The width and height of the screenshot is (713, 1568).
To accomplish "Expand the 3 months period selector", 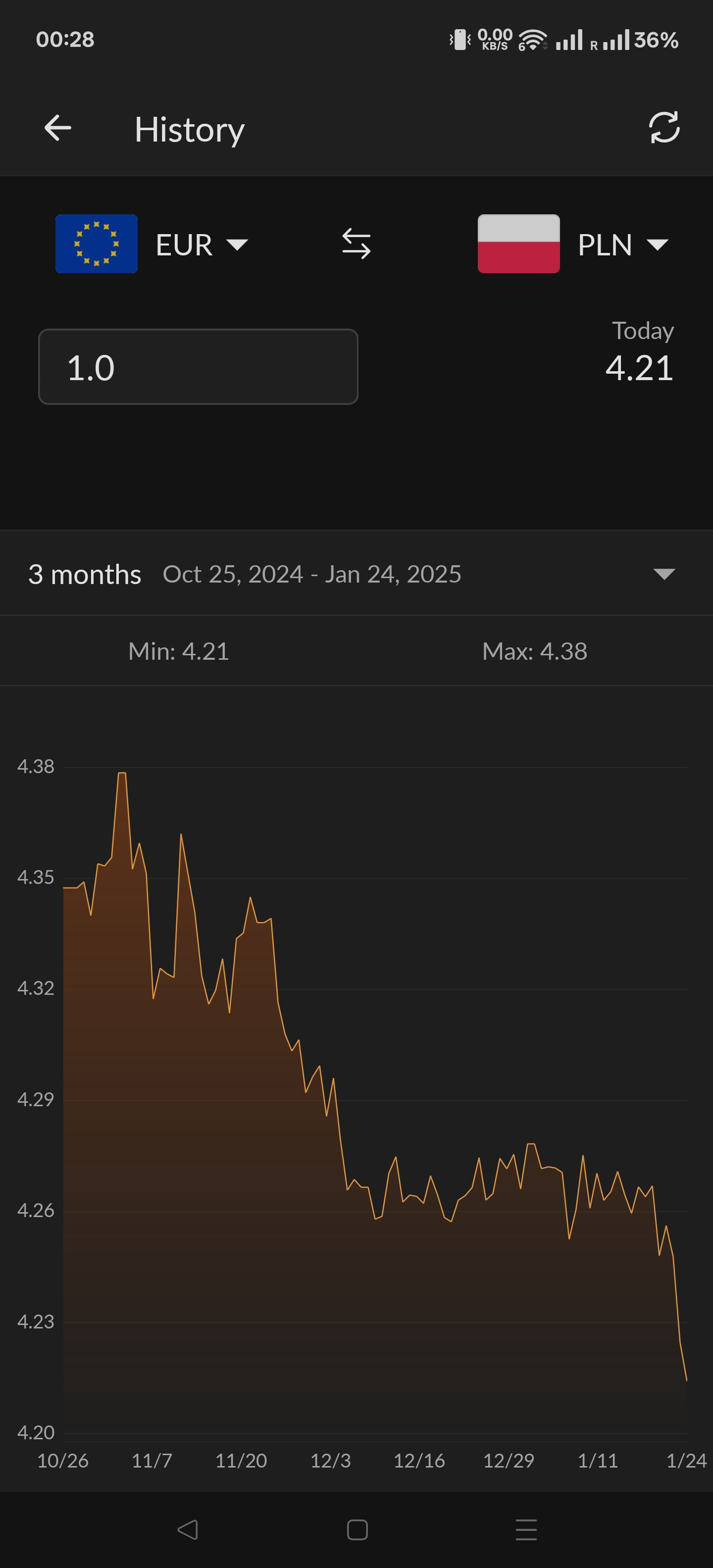I will 356,574.
